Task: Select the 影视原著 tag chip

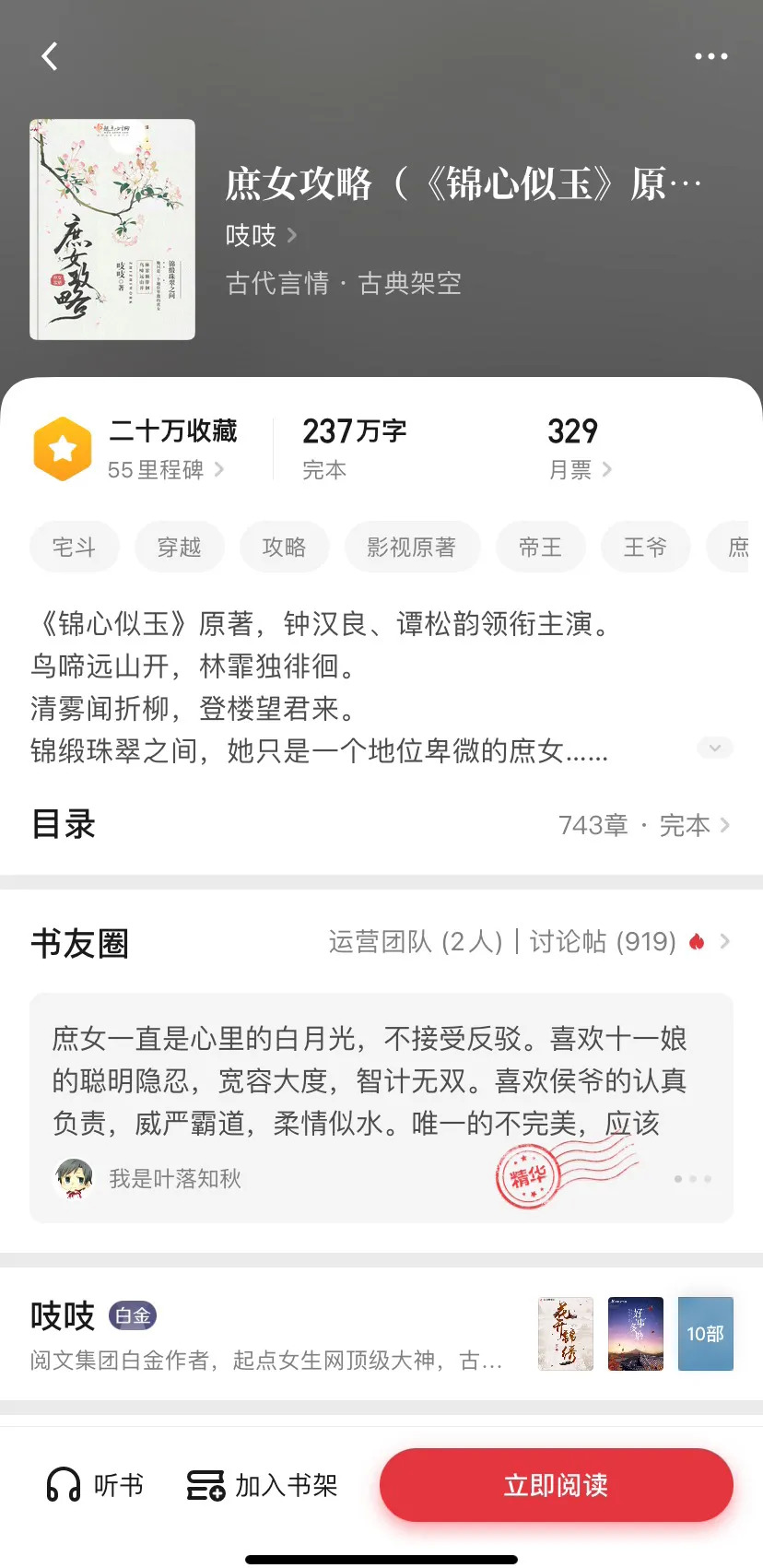Action: (x=412, y=548)
